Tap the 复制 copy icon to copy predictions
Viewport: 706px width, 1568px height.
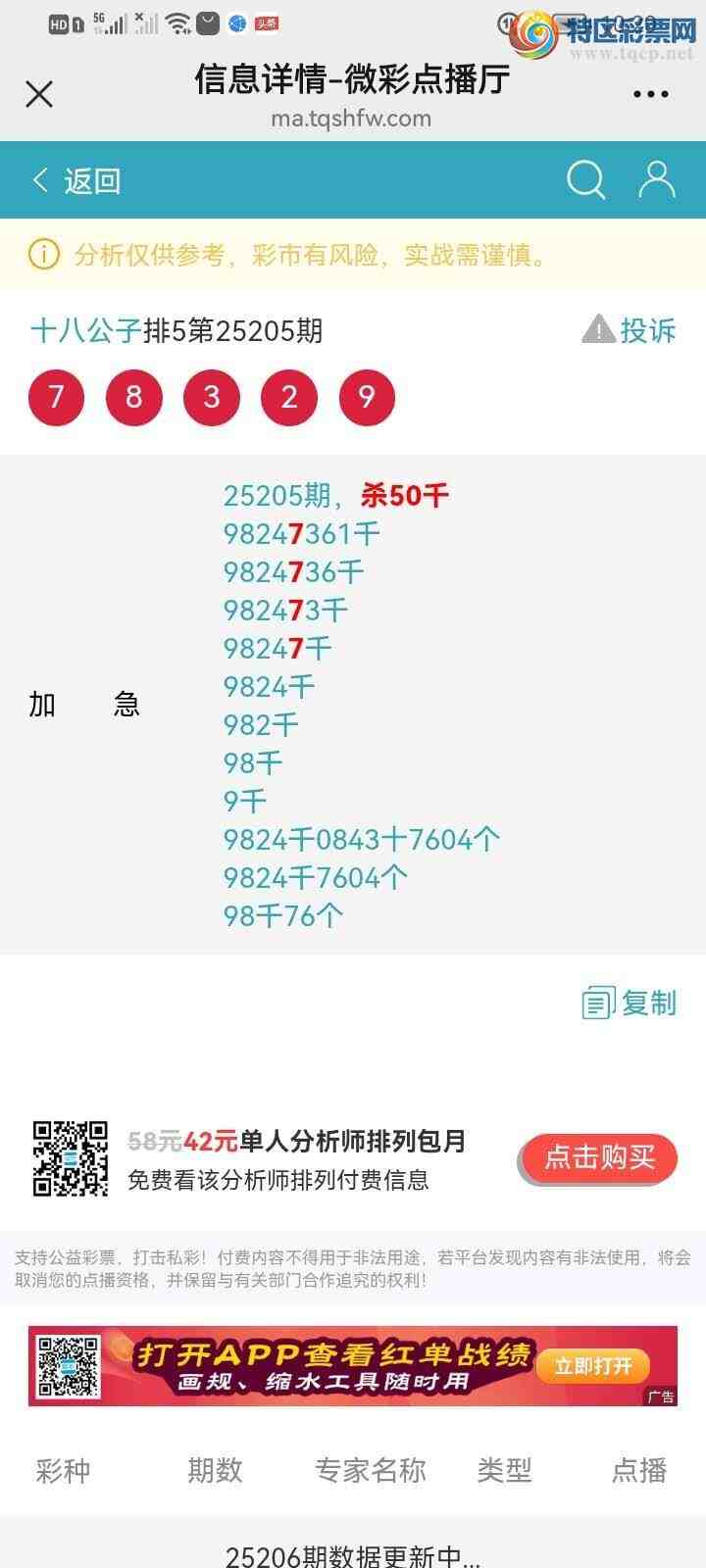598,1004
